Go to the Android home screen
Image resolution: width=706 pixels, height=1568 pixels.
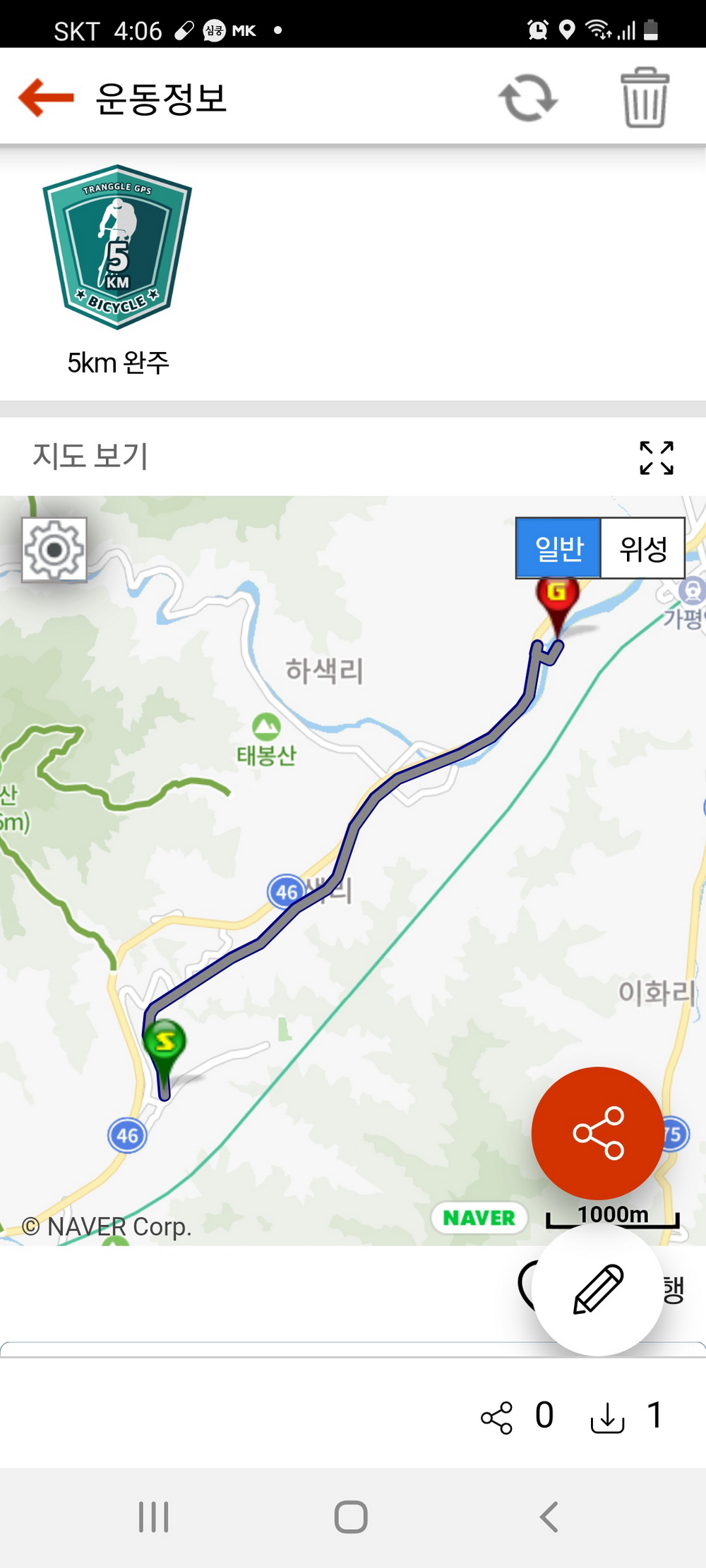point(351,1516)
